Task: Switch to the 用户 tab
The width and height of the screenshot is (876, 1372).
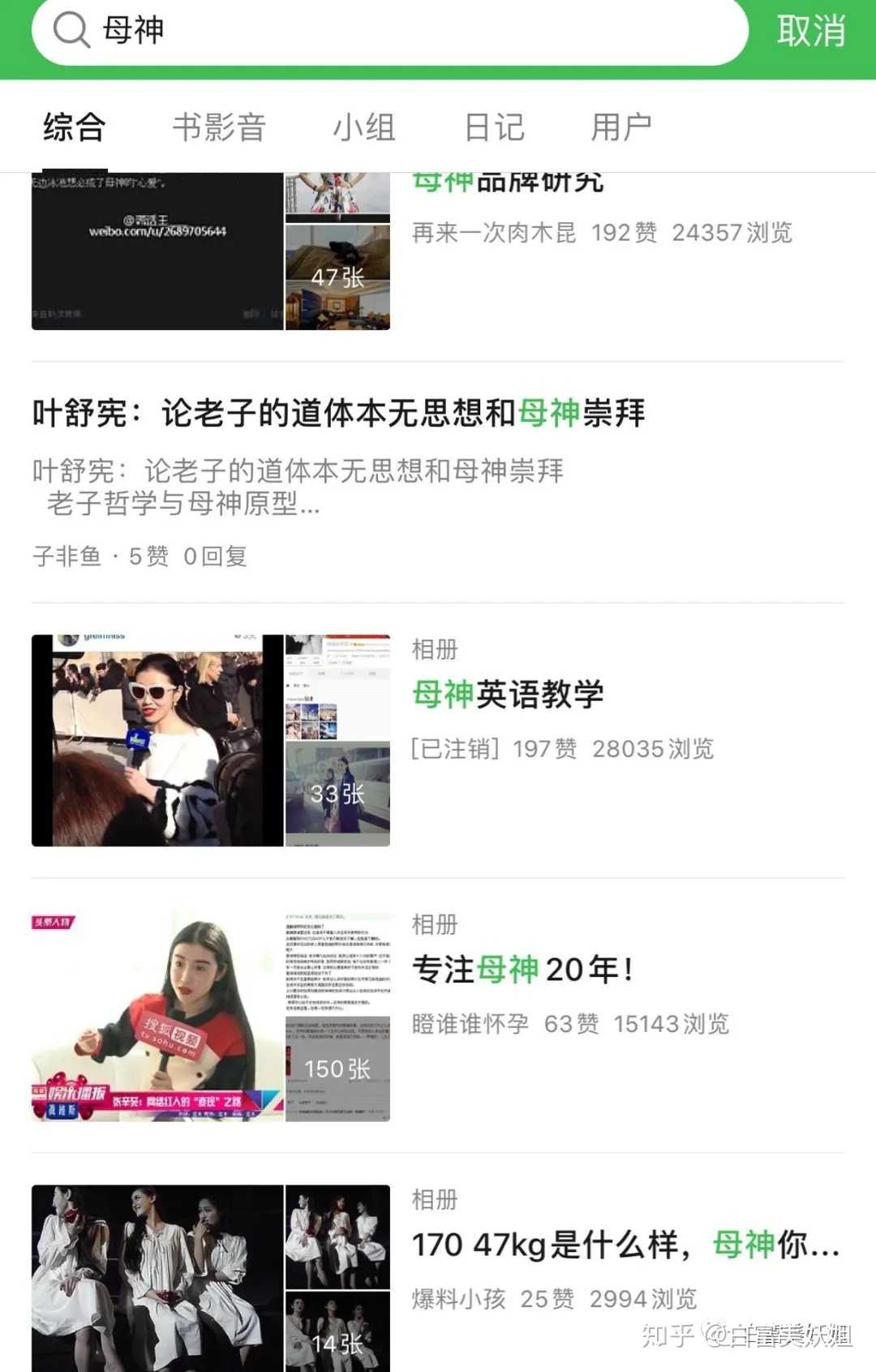Action: tap(620, 127)
